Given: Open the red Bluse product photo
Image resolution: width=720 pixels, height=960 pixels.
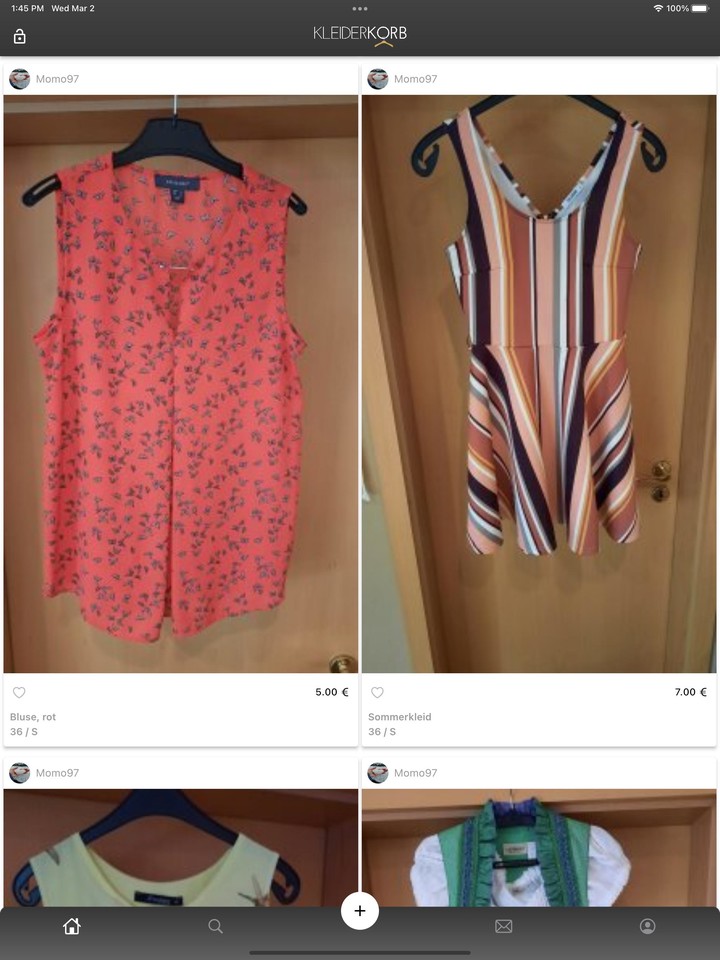Looking at the screenshot, I should click(x=181, y=384).
